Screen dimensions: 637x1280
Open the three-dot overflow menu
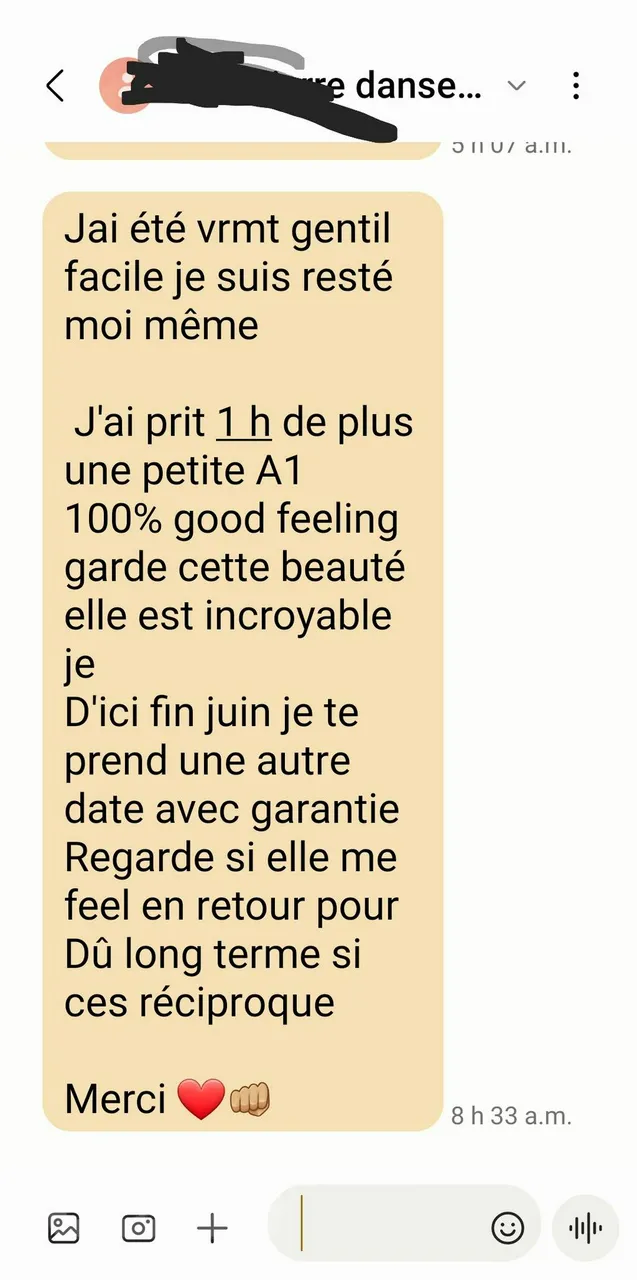576,86
